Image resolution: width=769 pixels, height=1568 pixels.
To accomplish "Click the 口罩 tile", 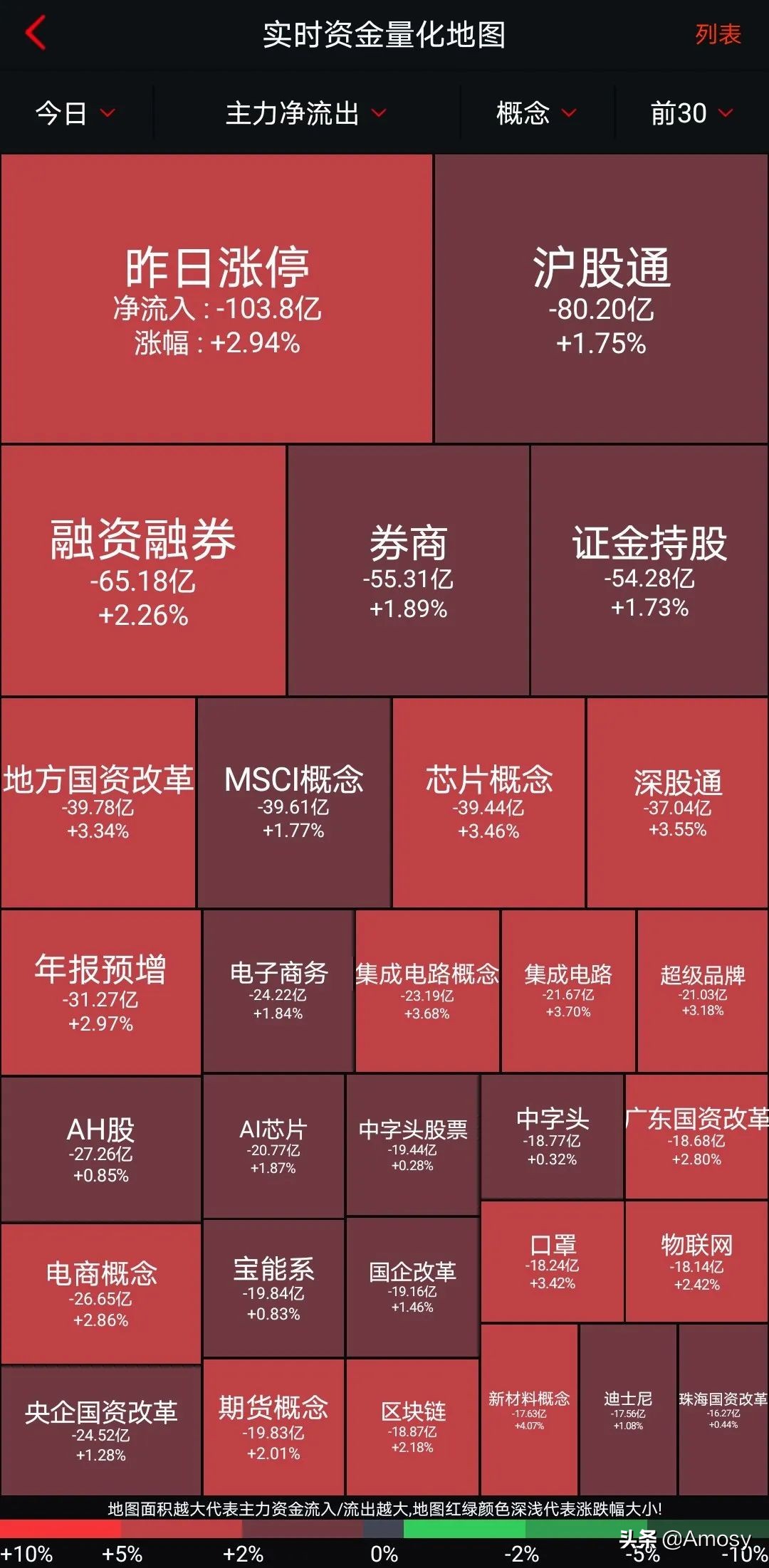I will click(x=552, y=1260).
